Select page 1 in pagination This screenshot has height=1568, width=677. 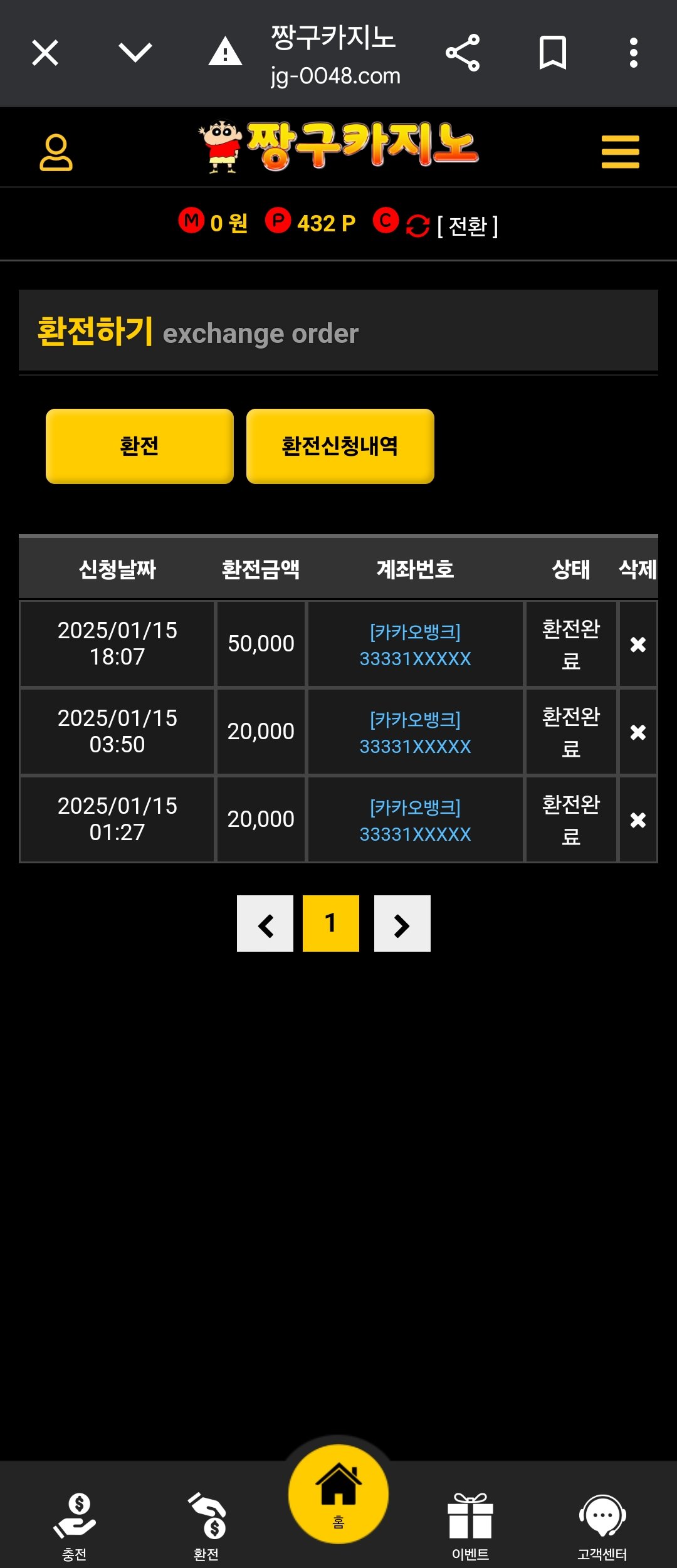(x=331, y=924)
